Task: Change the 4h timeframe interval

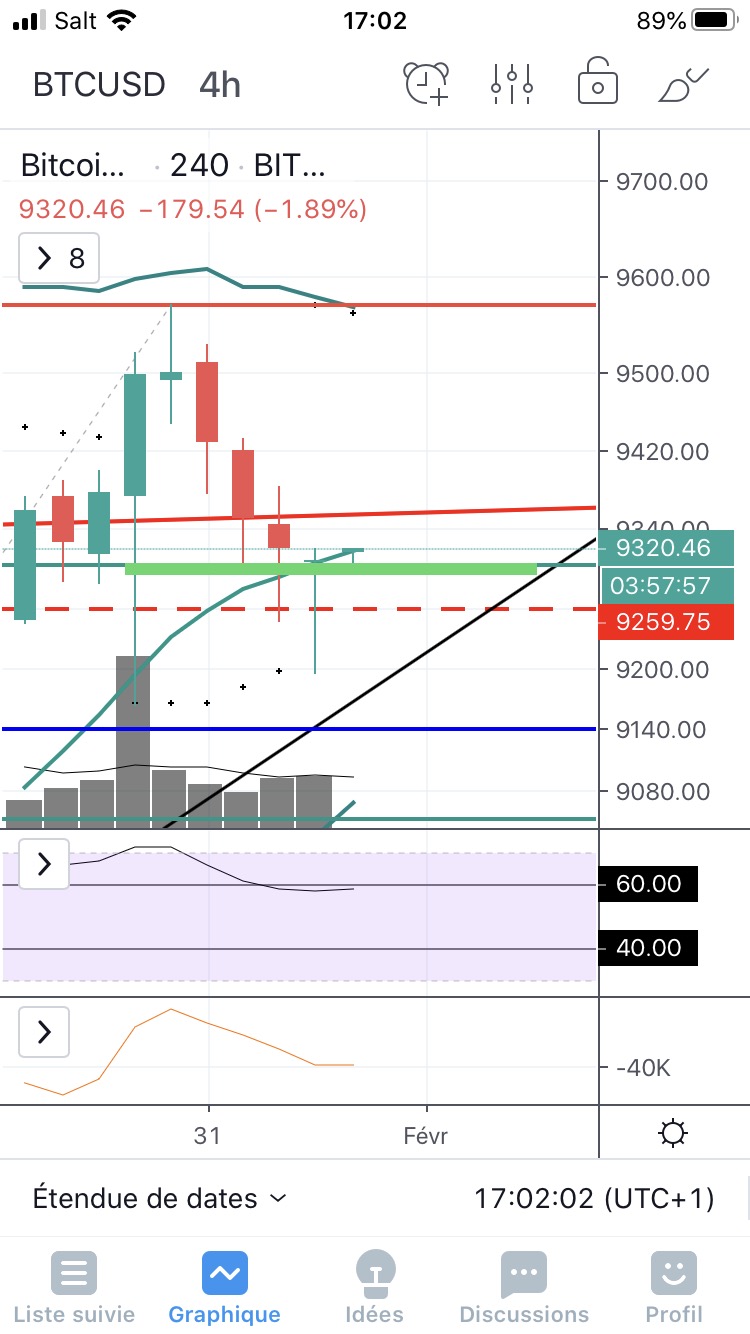Action: click(220, 84)
